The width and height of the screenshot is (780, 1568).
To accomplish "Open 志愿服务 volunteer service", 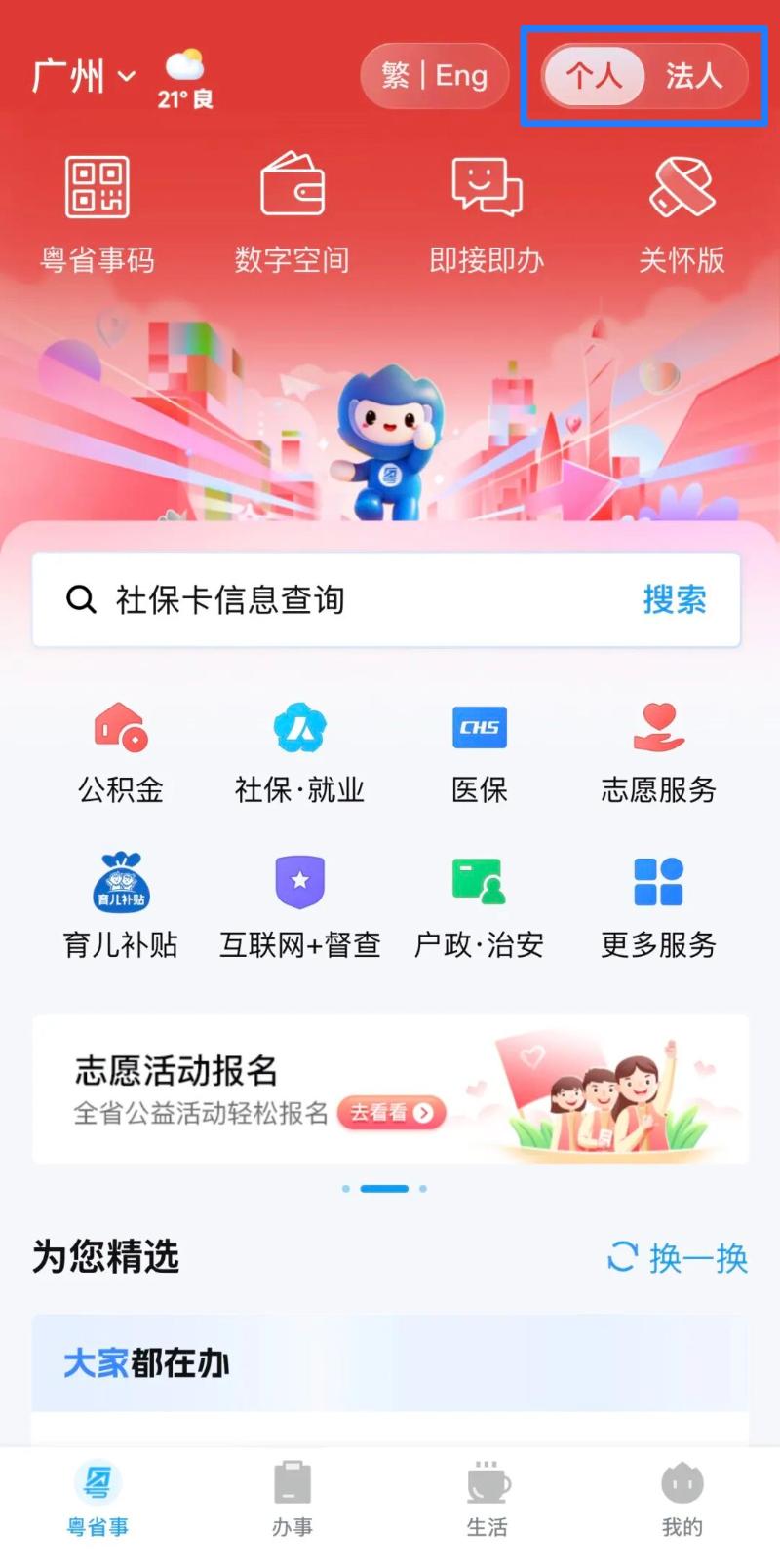I will pyautogui.click(x=659, y=750).
